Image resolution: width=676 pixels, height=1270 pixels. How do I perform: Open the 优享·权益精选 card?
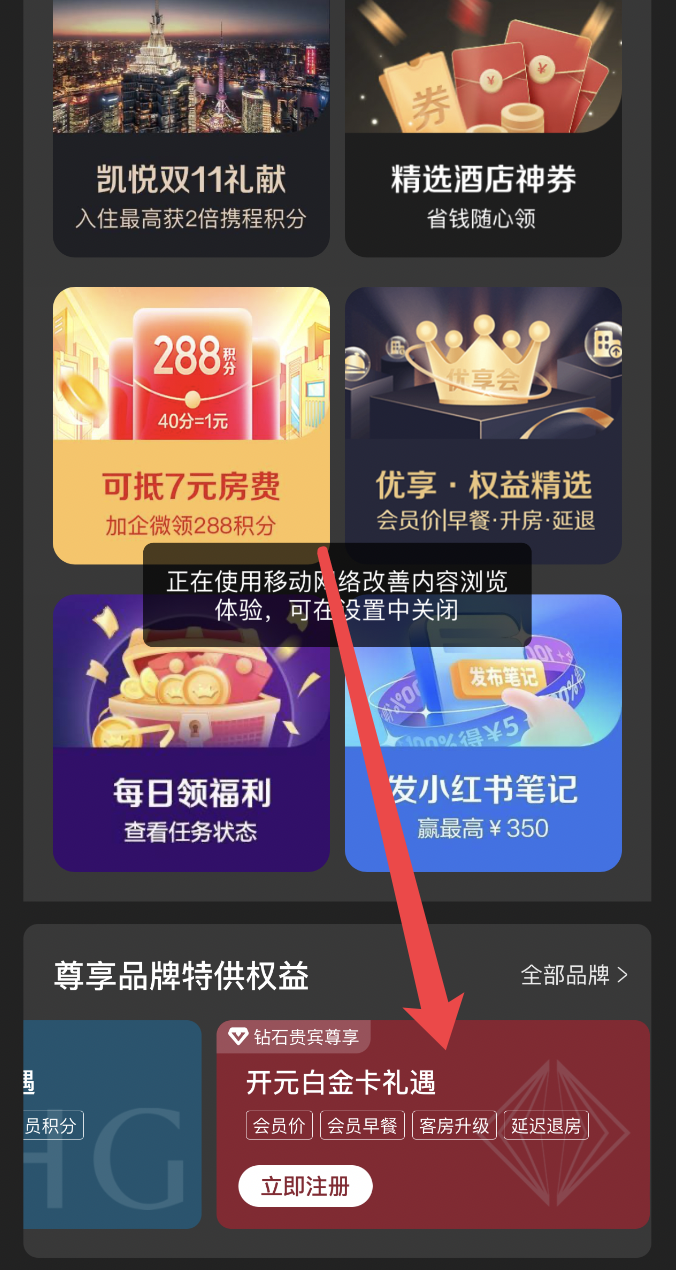coord(483,426)
